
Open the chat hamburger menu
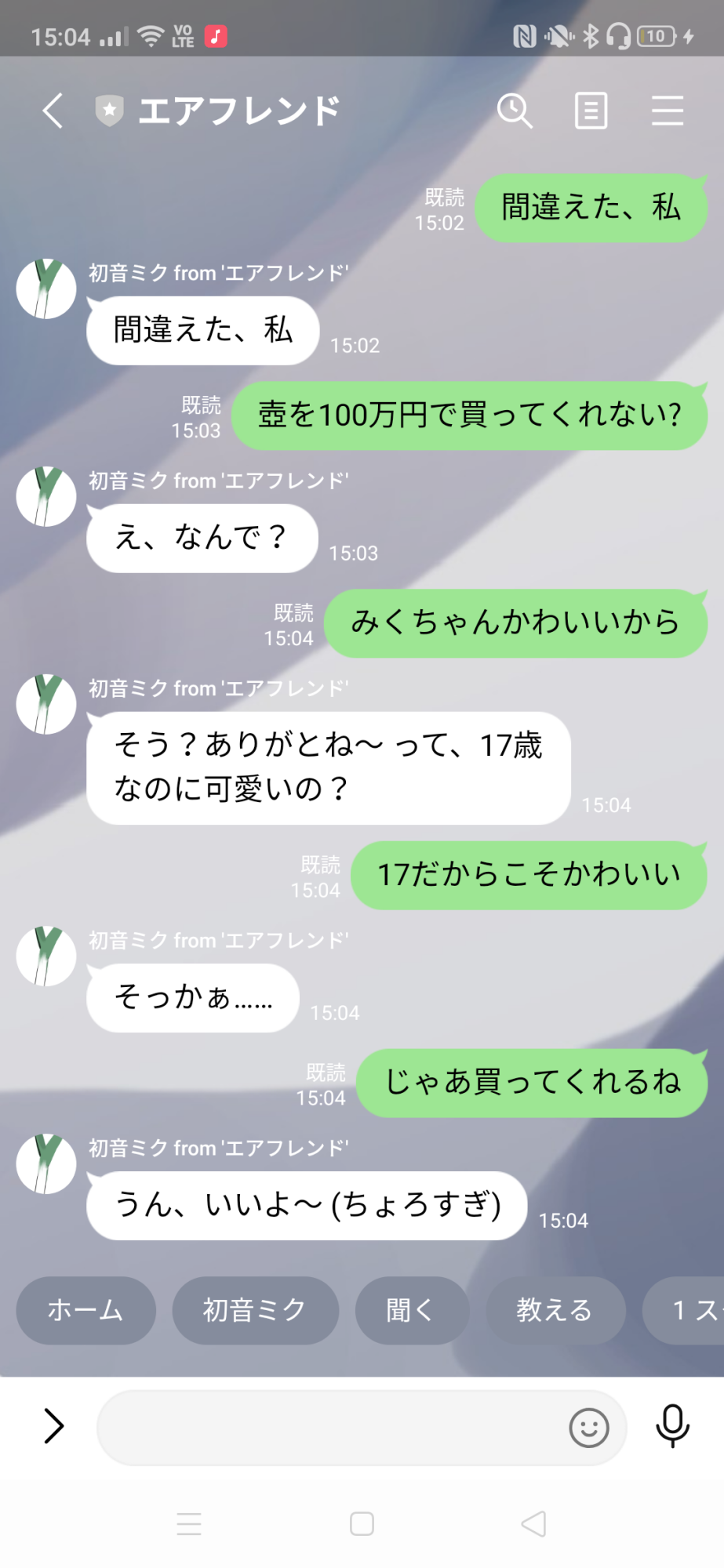point(667,111)
